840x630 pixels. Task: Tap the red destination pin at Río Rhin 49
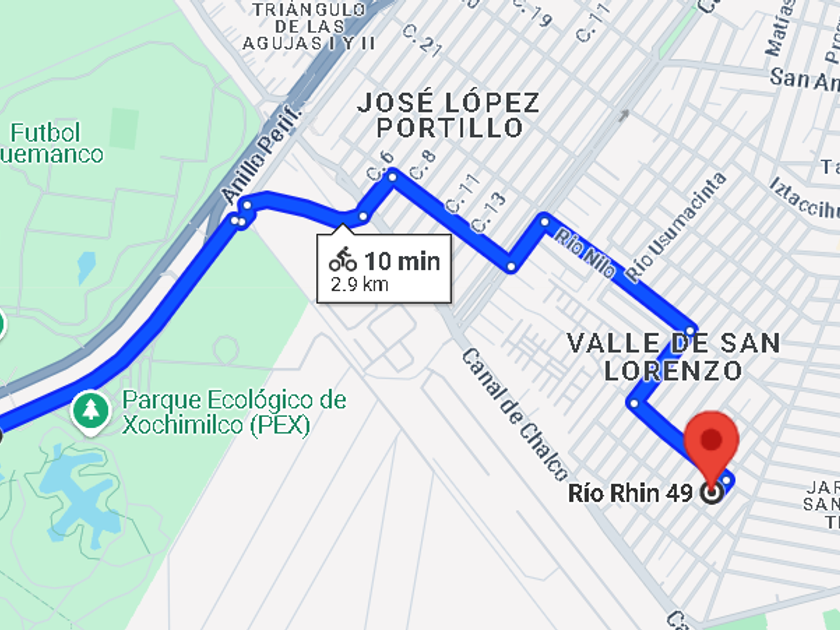[711, 444]
